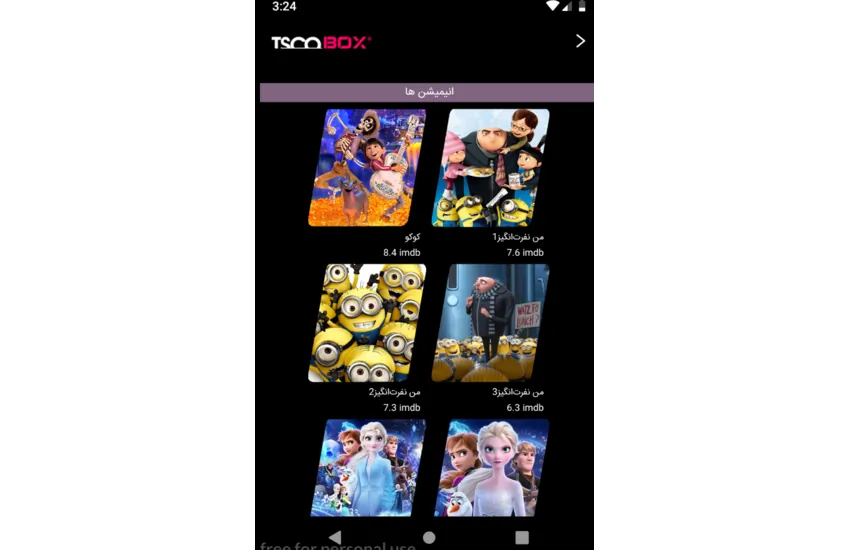Screen dimensions: 850x550
Task: Tap the forward arrow in the header
Action: [580, 41]
